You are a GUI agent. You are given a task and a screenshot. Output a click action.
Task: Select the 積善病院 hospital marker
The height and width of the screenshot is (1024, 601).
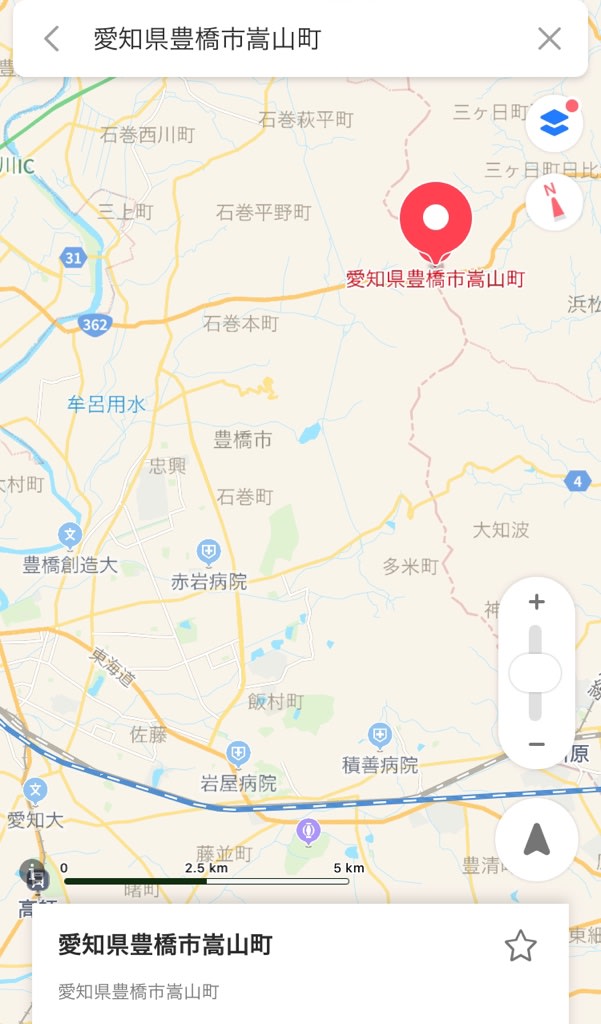click(380, 737)
